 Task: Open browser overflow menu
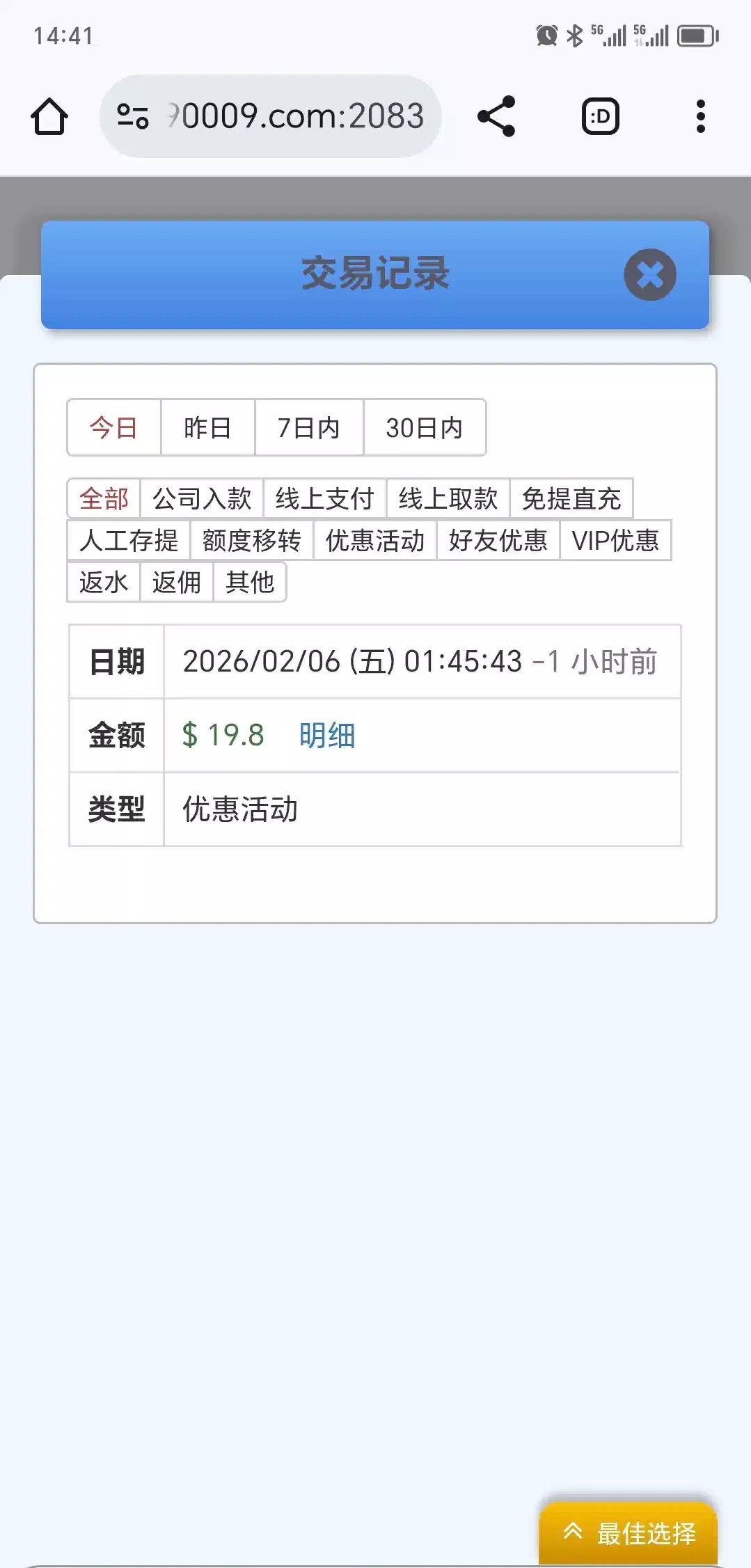click(700, 116)
